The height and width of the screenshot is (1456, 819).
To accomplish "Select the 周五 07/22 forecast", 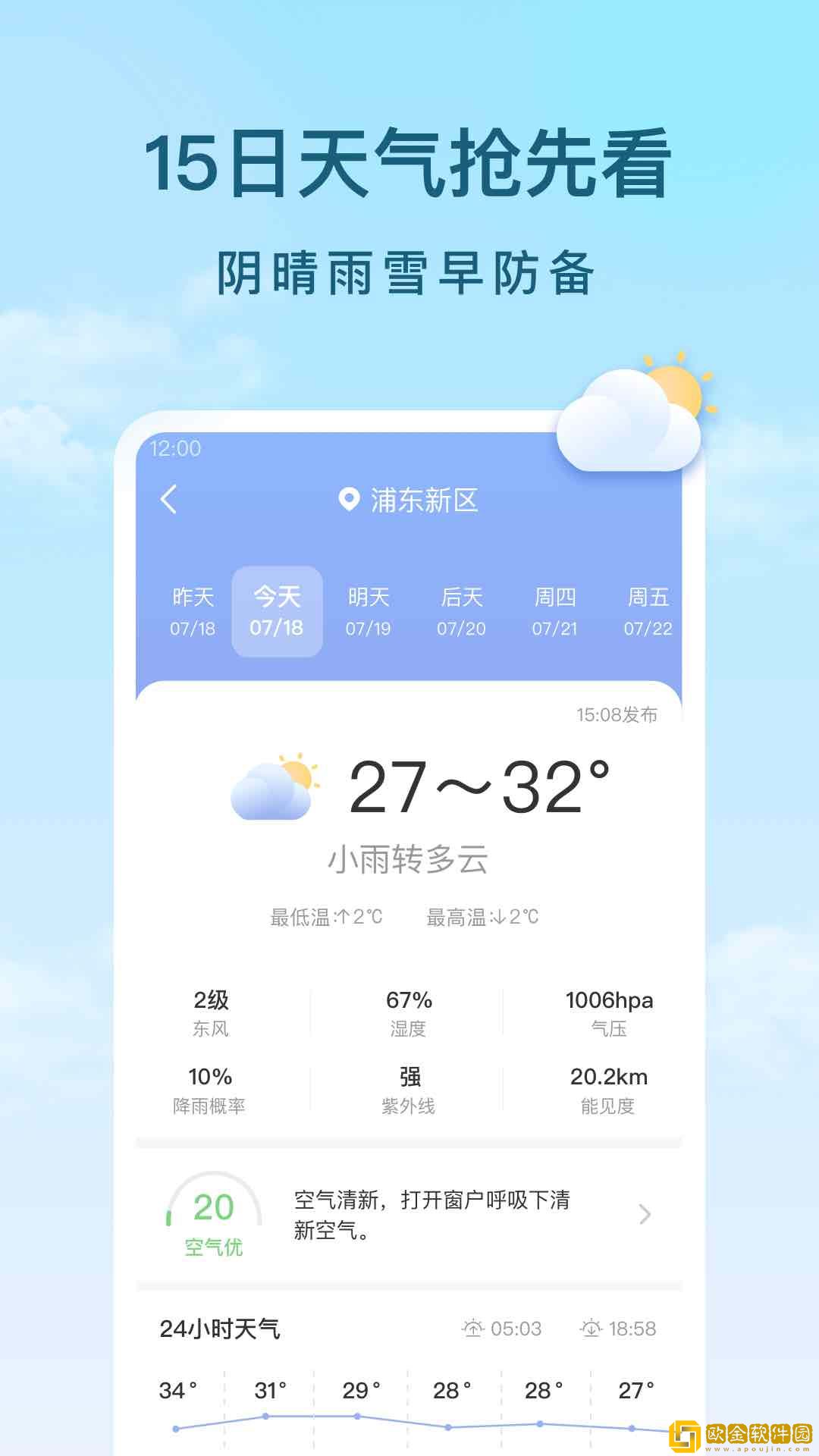I will [649, 611].
